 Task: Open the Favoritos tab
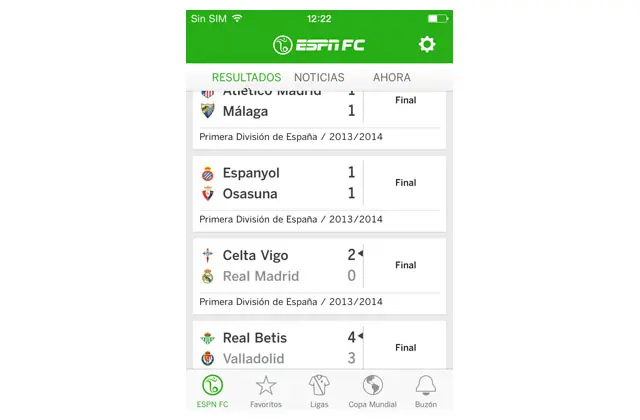point(266,391)
